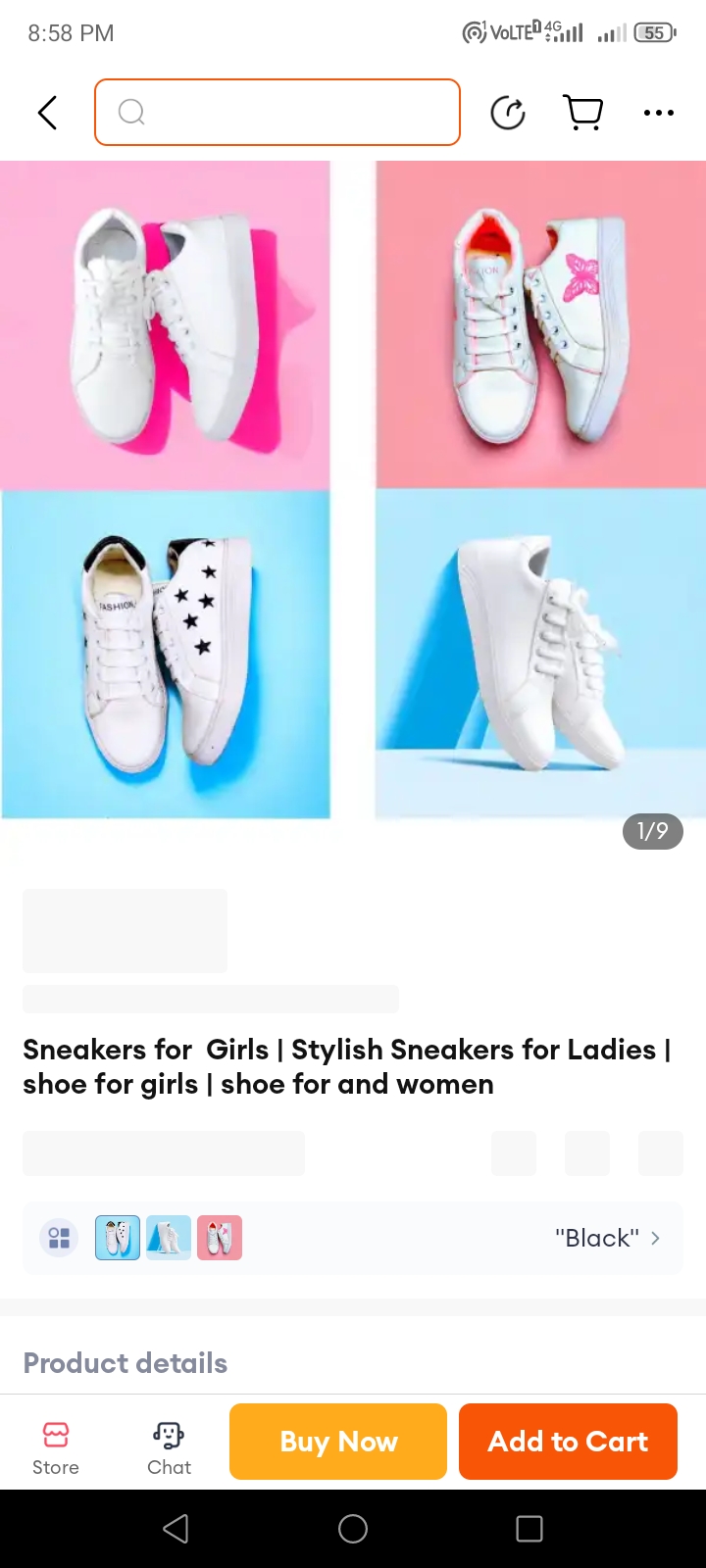
Task: Open the sneakers product image gallery
Action: pos(353,490)
